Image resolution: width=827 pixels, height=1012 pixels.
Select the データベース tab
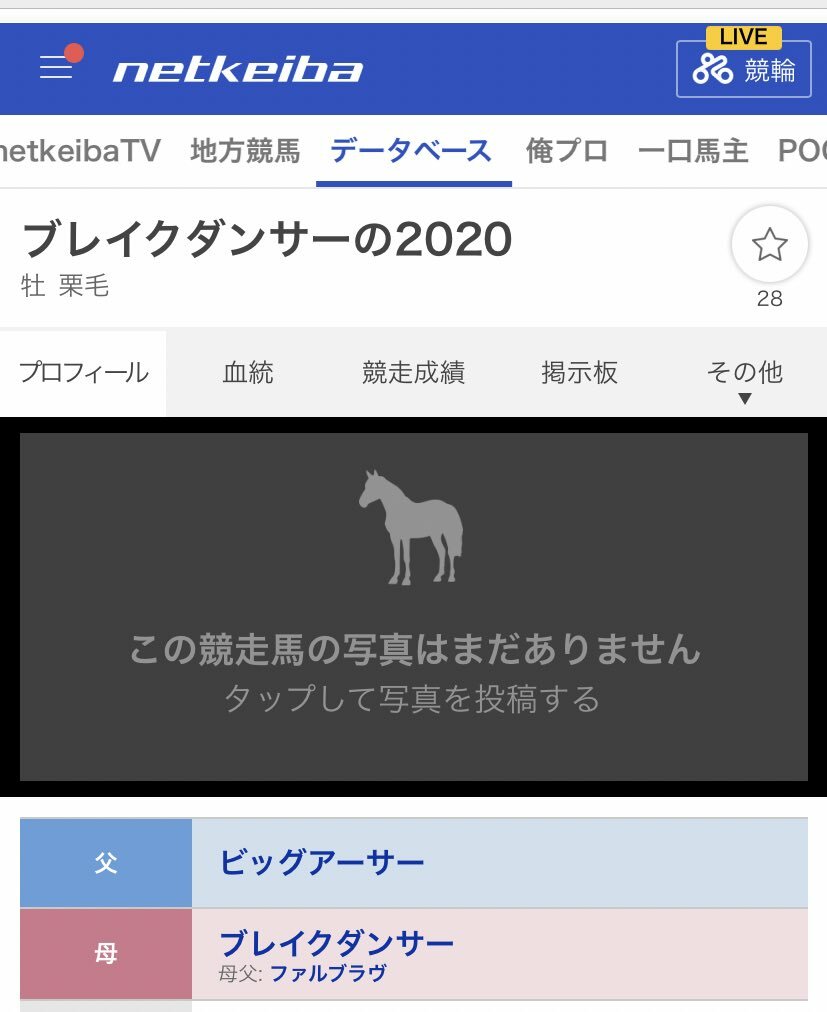pos(411,151)
